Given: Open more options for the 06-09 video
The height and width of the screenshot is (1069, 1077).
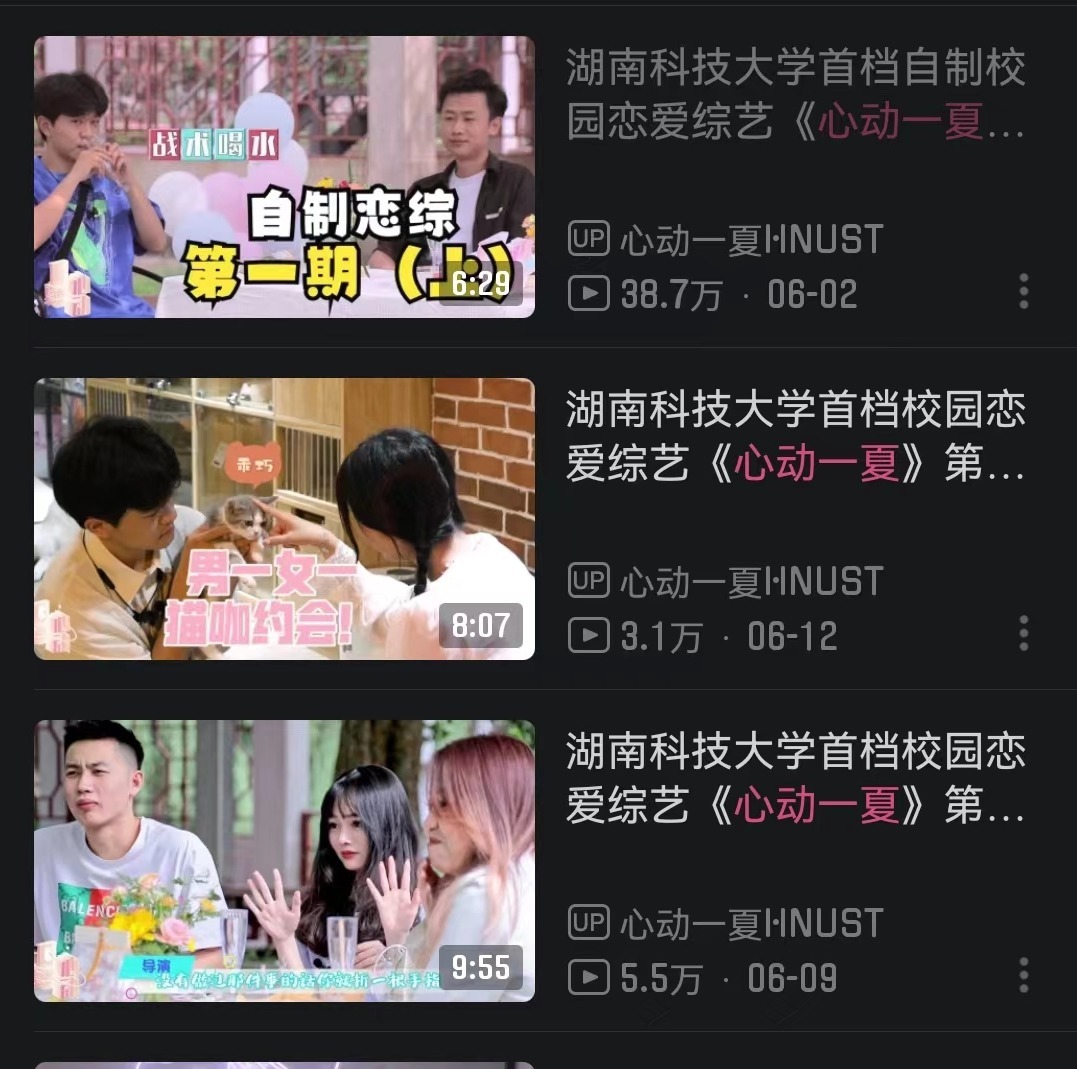Looking at the screenshot, I should click(x=1024, y=975).
